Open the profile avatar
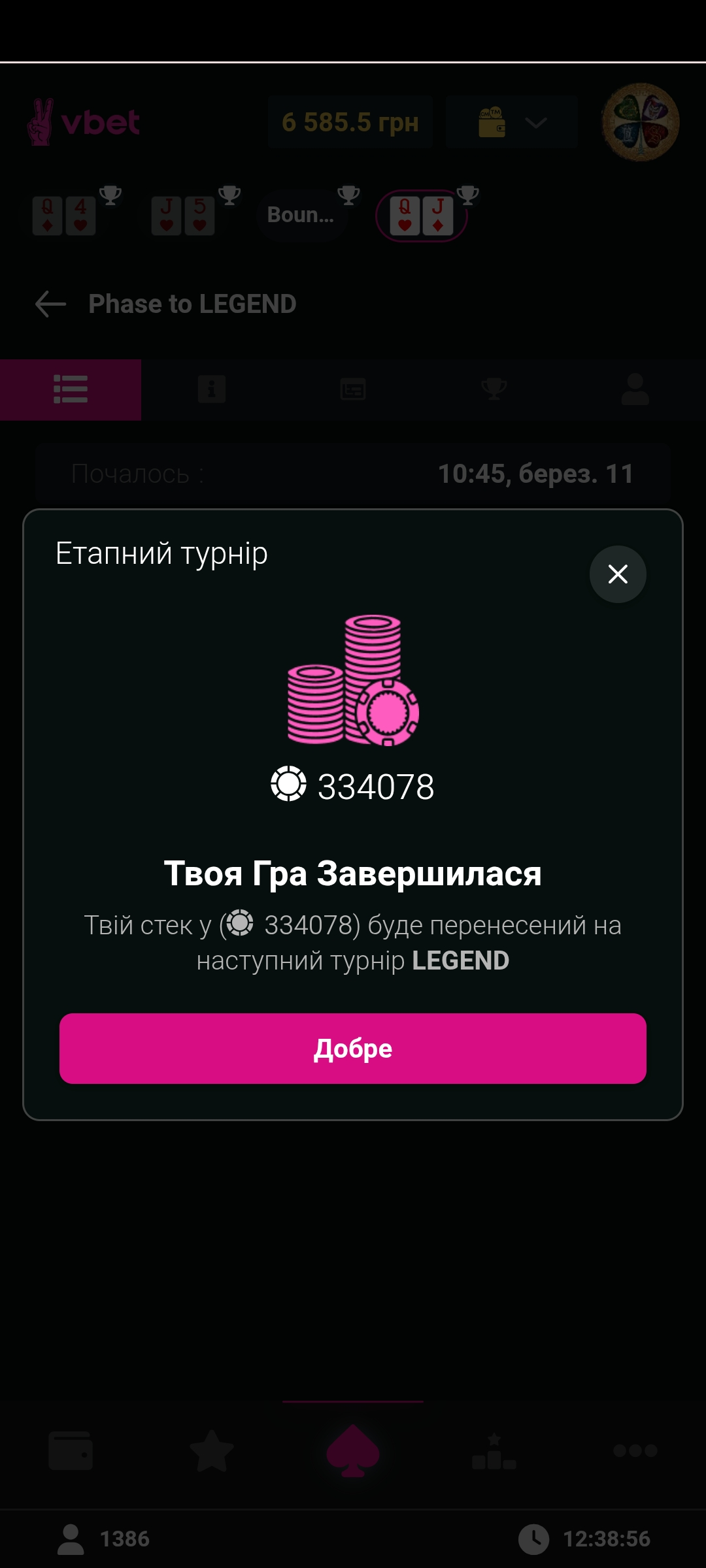The height and width of the screenshot is (1568, 706). [x=640, y=122]
